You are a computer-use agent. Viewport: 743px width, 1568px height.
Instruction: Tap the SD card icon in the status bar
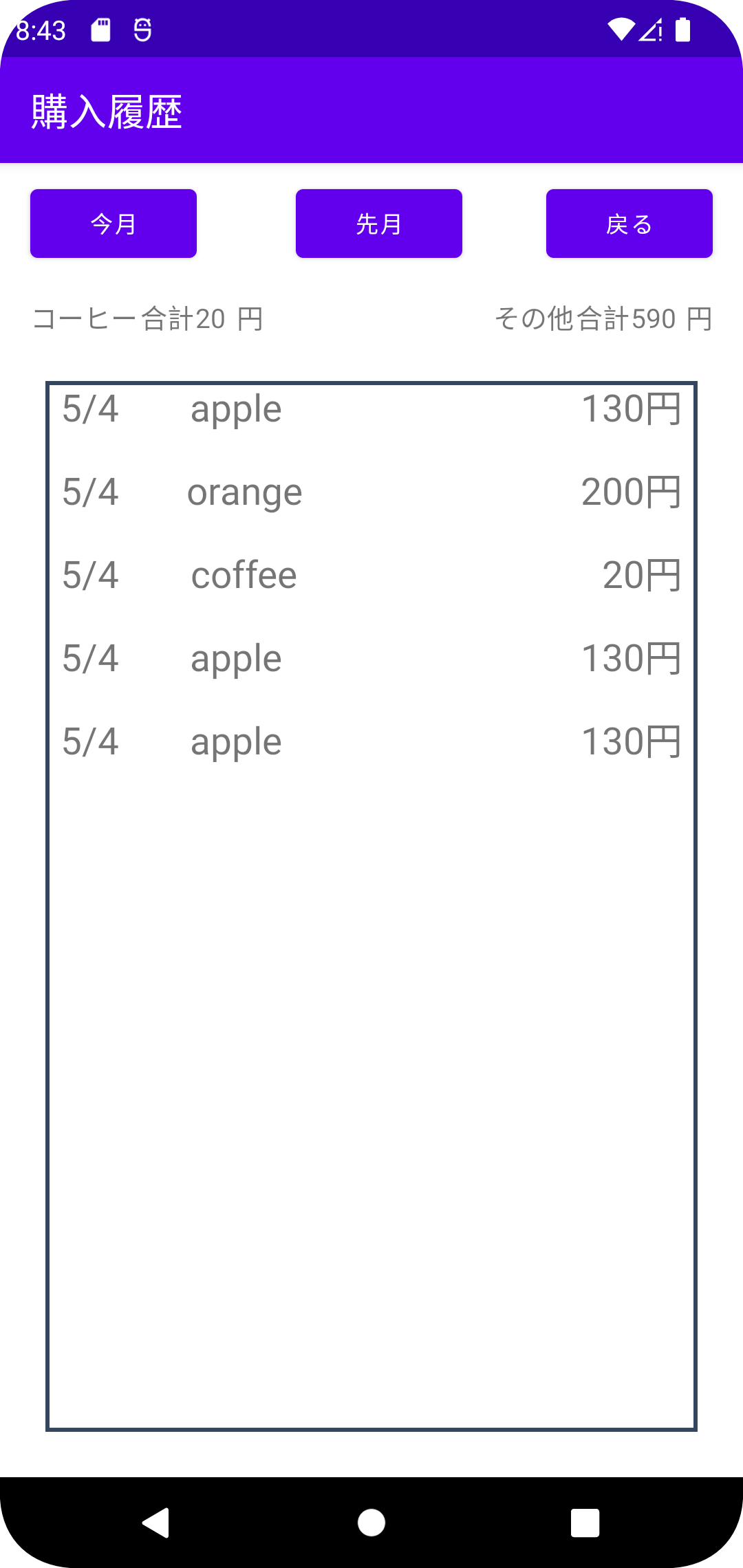pyautogui.click(x=102, y=29)
